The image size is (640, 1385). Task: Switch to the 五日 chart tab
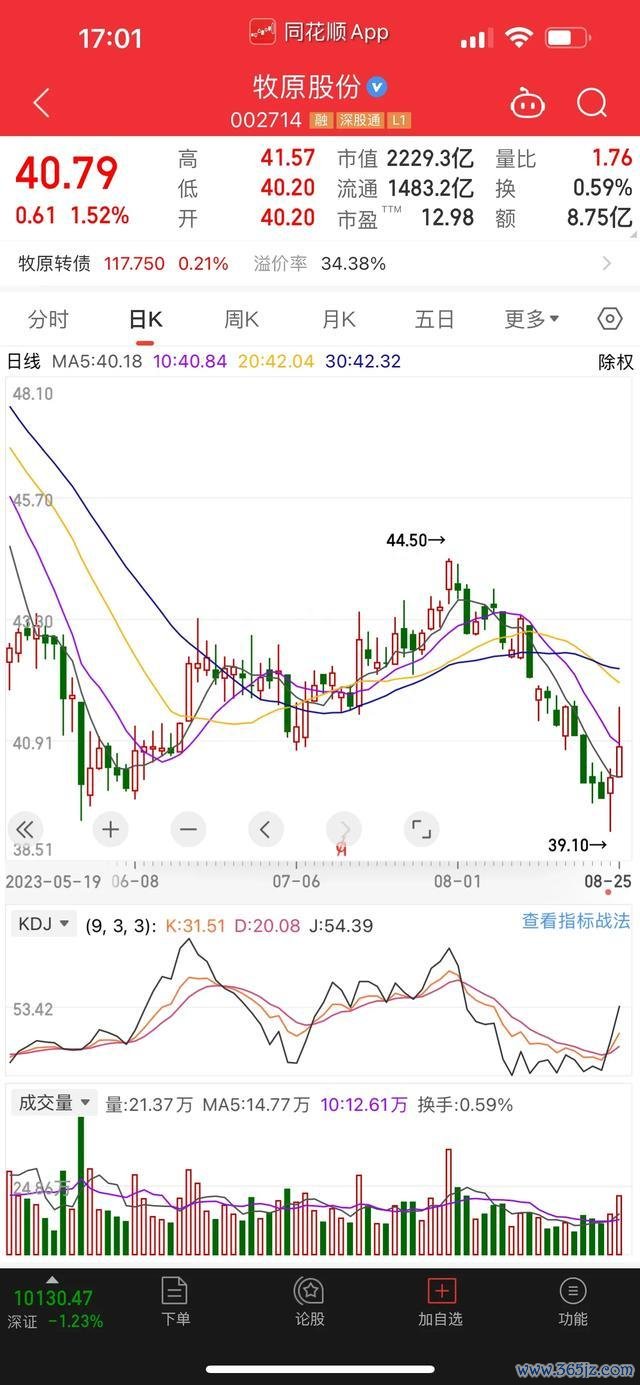pyautogui.click(x=434, y=319)
